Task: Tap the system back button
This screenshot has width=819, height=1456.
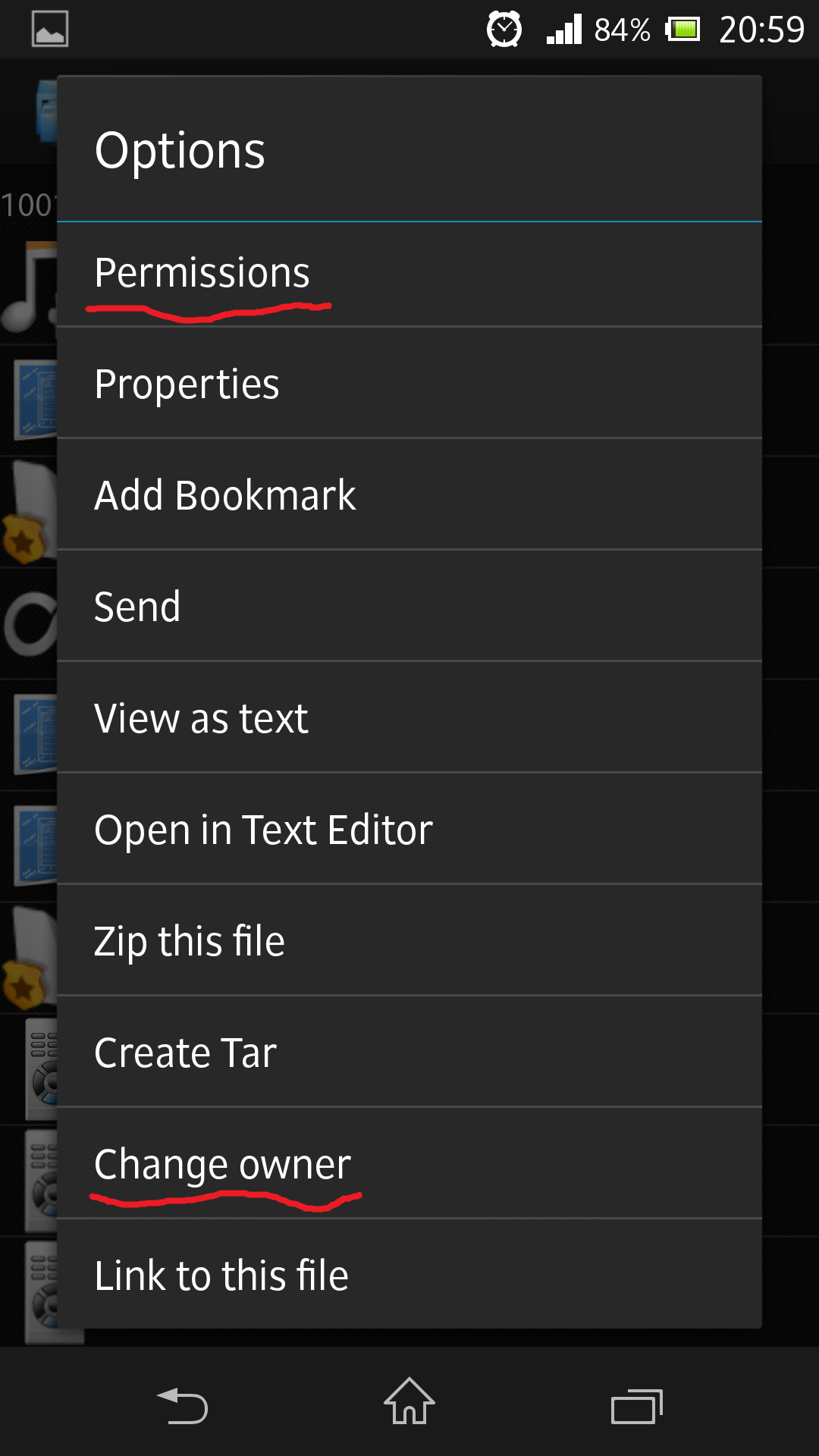Action: pos(182,1405)
